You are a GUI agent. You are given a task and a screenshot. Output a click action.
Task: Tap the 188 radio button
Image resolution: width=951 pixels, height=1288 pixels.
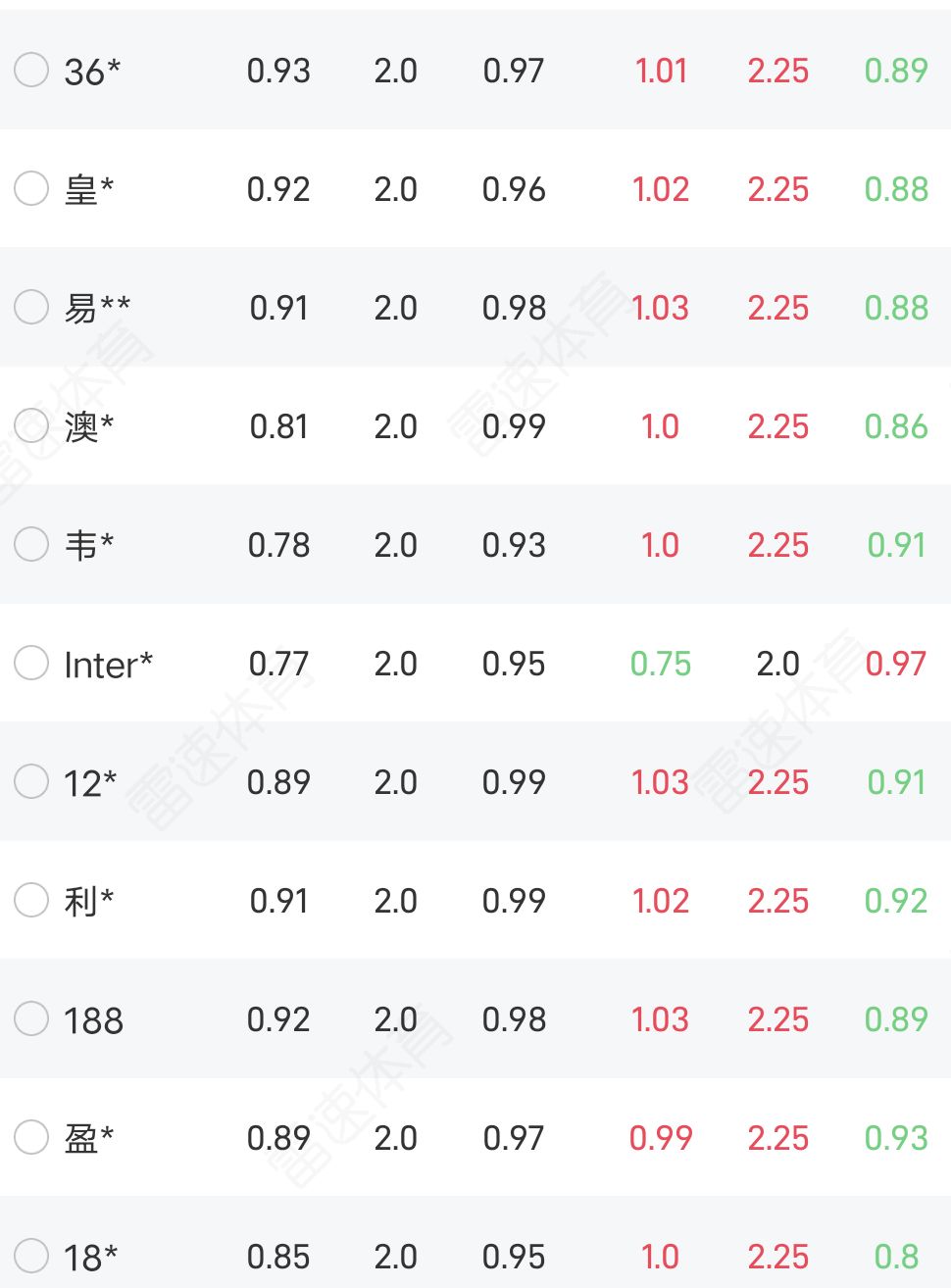click(x=31, y=1018)
